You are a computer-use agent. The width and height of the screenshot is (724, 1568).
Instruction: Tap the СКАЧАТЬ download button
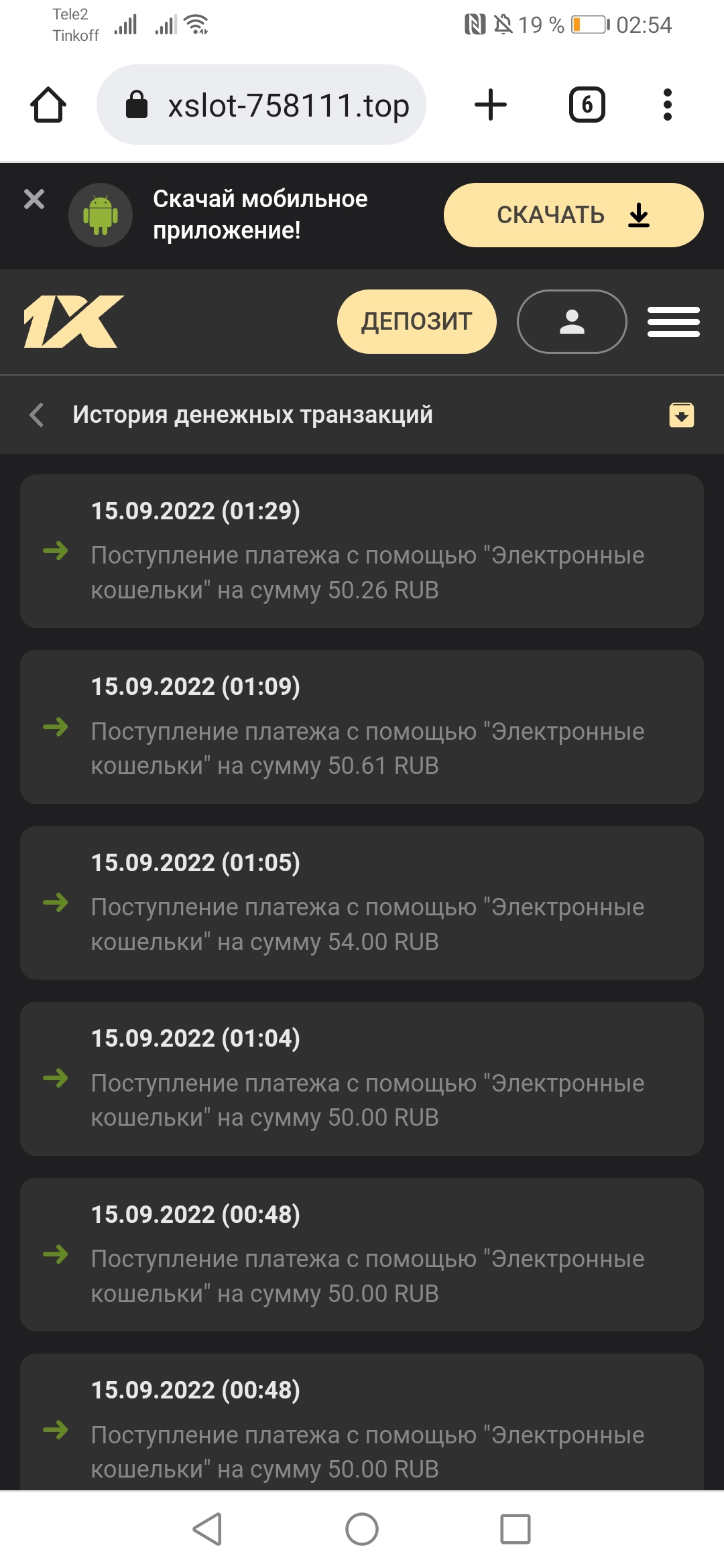[x=573, y=215]
